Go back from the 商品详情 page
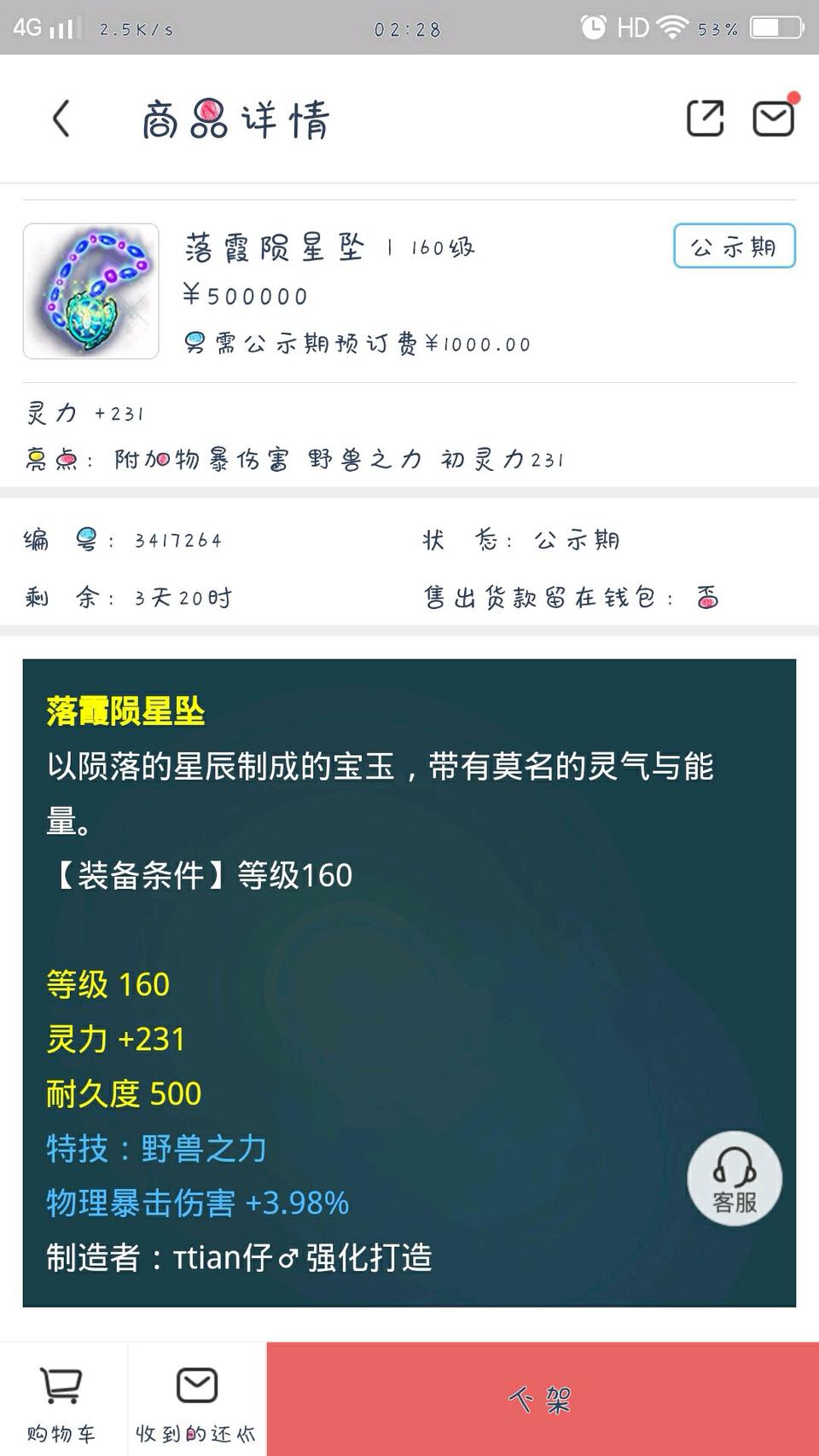Viewport: 819px width, 1456px height. pos(61,119)
